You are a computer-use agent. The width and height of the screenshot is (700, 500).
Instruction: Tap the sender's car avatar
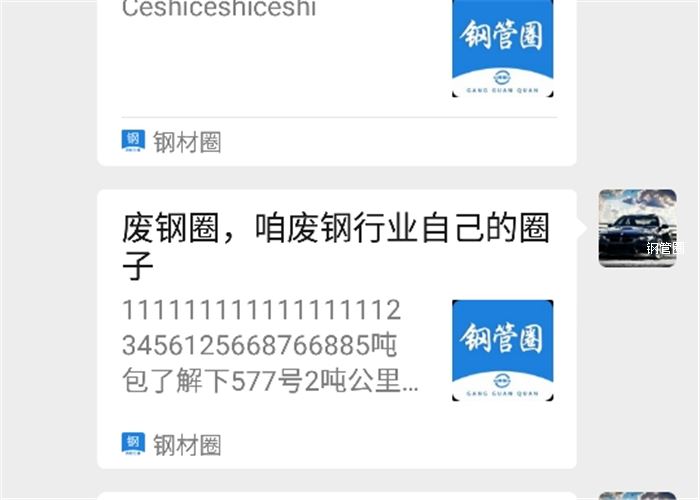[637, 229]
